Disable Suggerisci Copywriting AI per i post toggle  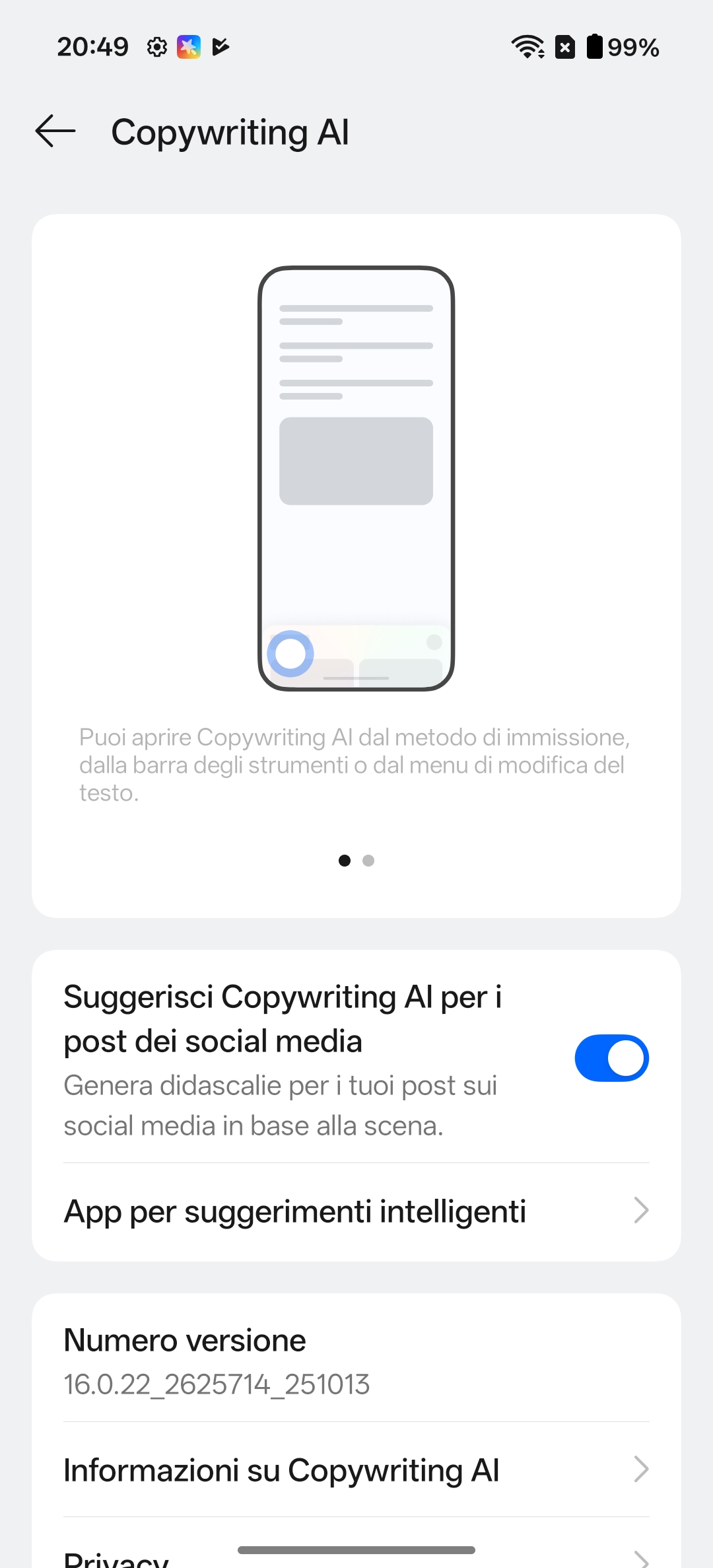[x=611, y=1058]
